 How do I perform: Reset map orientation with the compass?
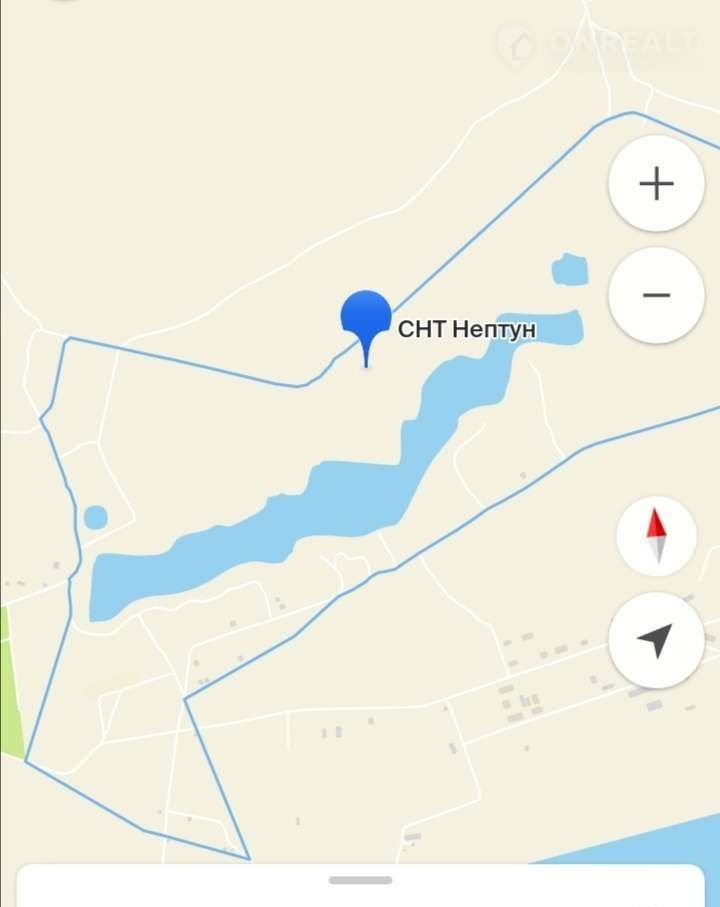pos(656,536)
